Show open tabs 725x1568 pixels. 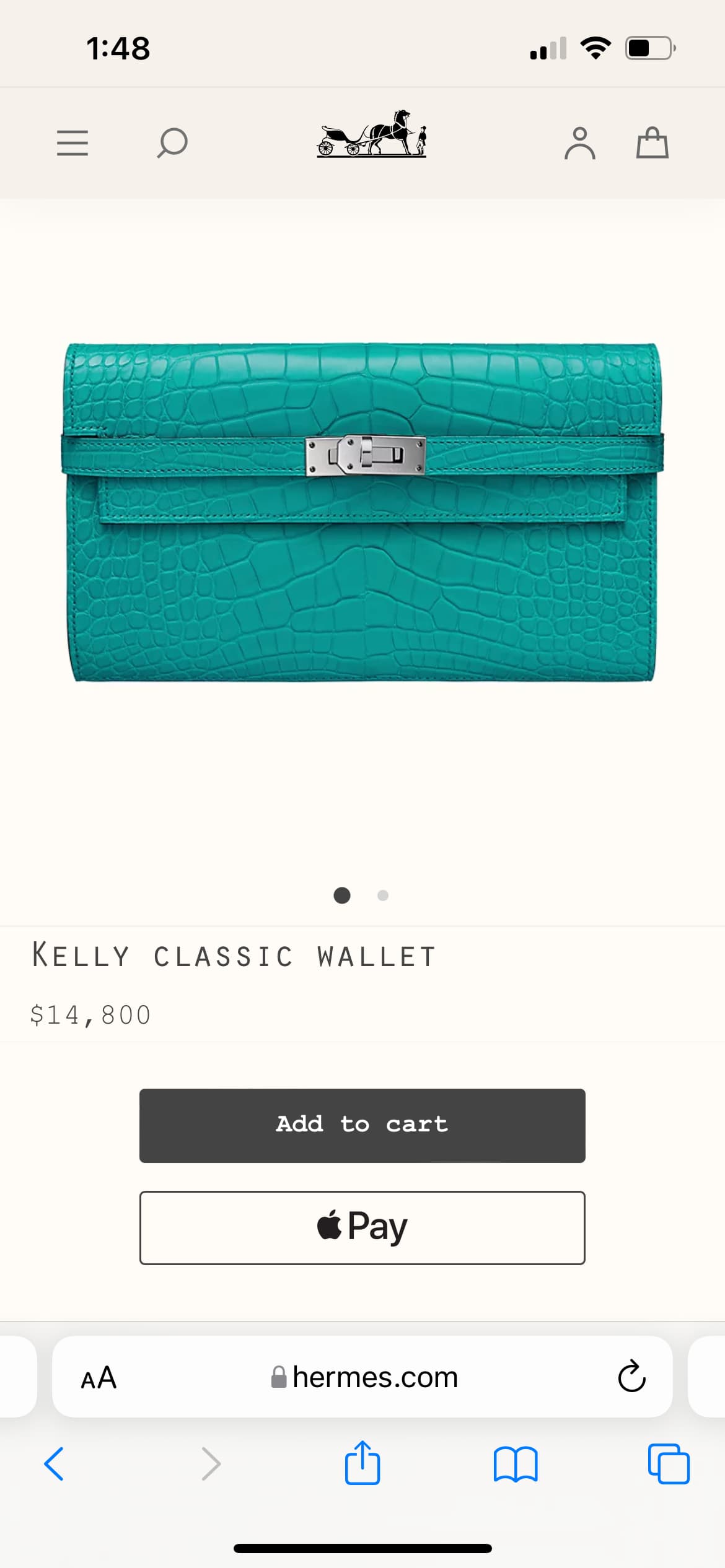[x=669, y=1463]
